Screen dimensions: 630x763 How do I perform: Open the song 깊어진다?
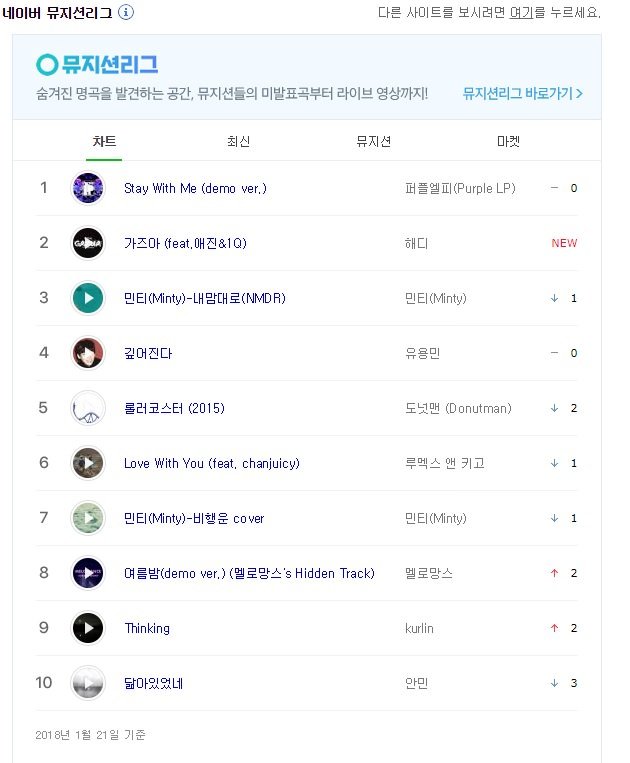[148, 353]
